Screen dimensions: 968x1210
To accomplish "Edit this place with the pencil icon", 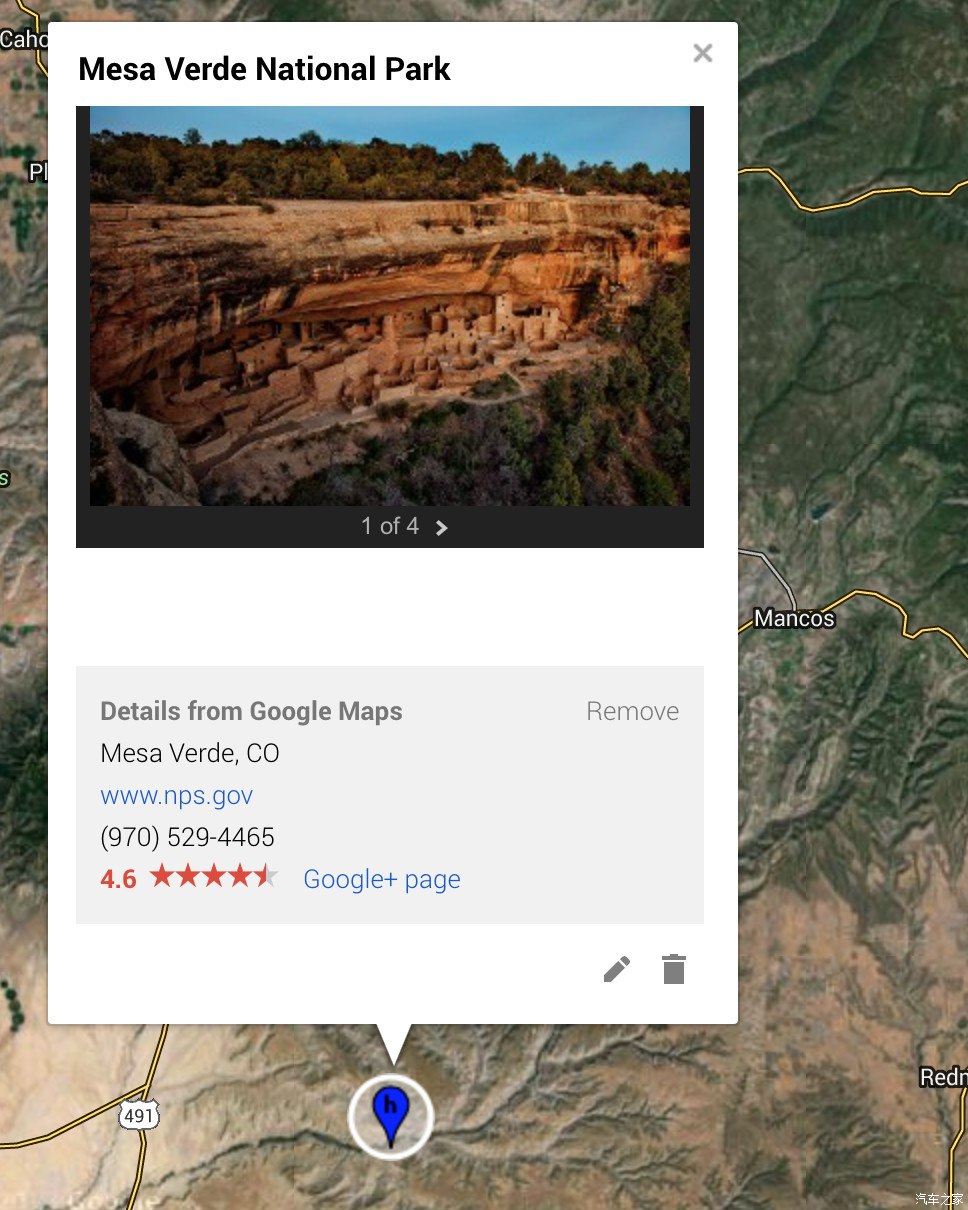I will point(617,969).
